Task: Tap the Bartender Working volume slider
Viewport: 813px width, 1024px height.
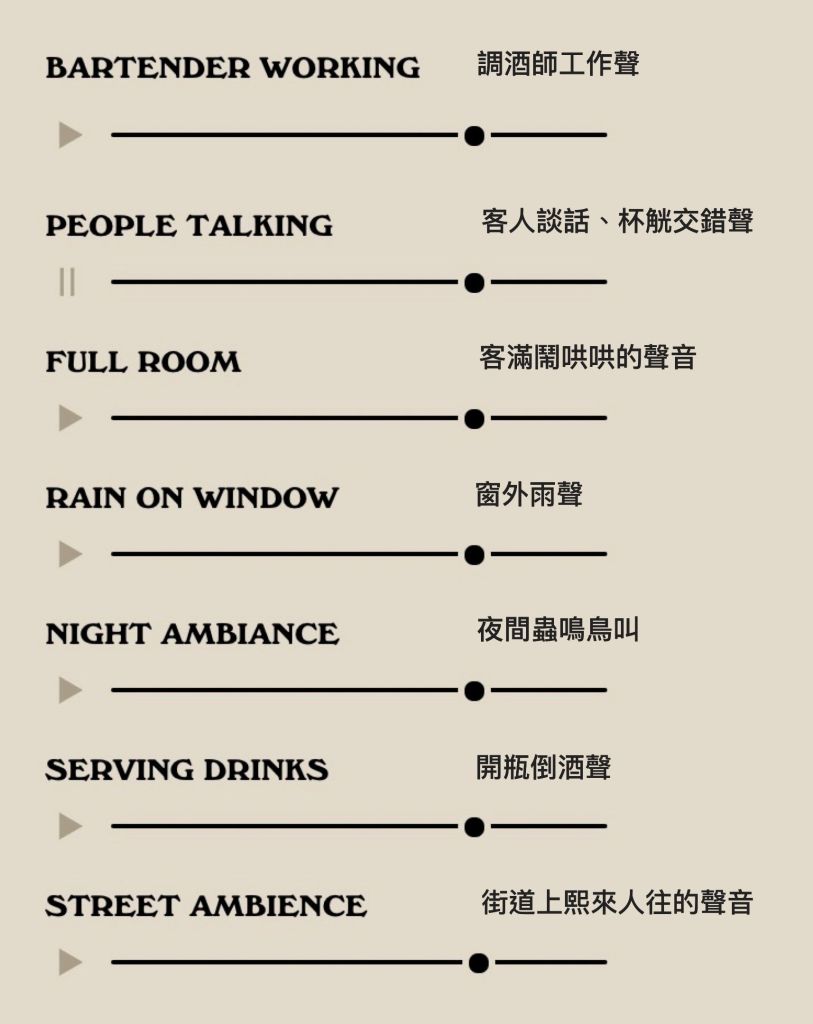Action: [x=474, y=135]
